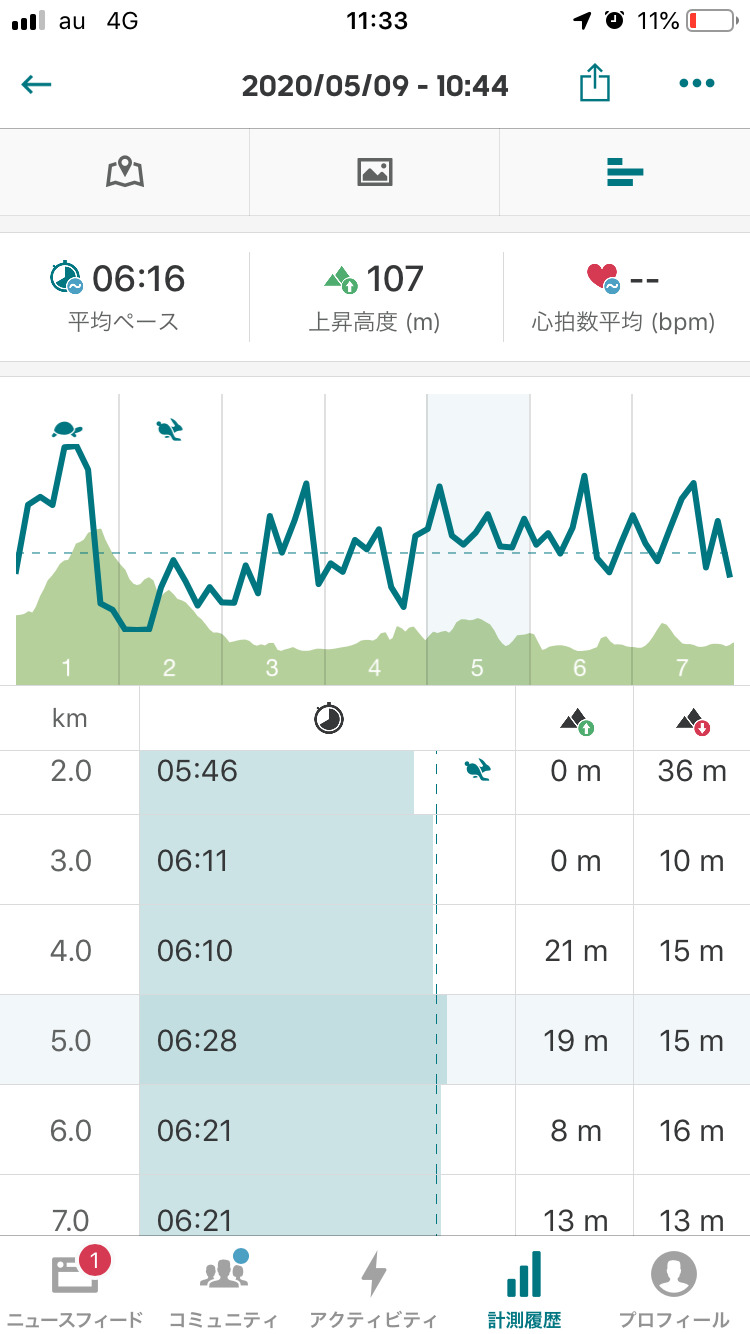
Task: Go to the アクティビティ tab
Action: click(x=374, y=1286)
